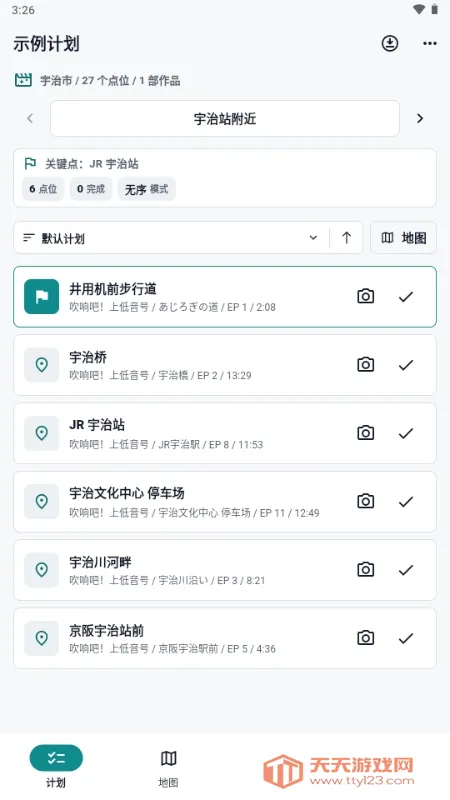
Task: Tap the 无序 模式 chip
Action: (147, 189)
